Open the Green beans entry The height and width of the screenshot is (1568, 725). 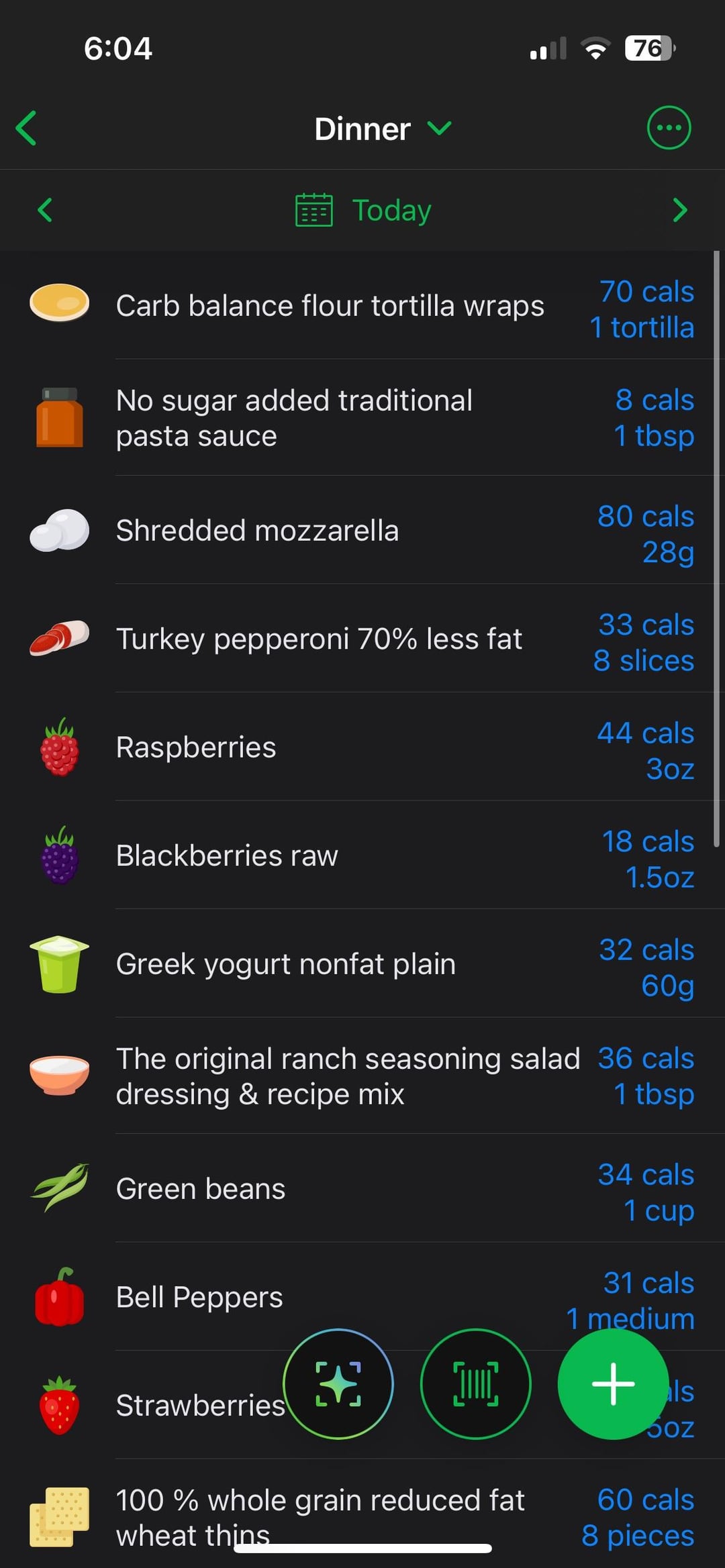click(x=362, y=1188)
